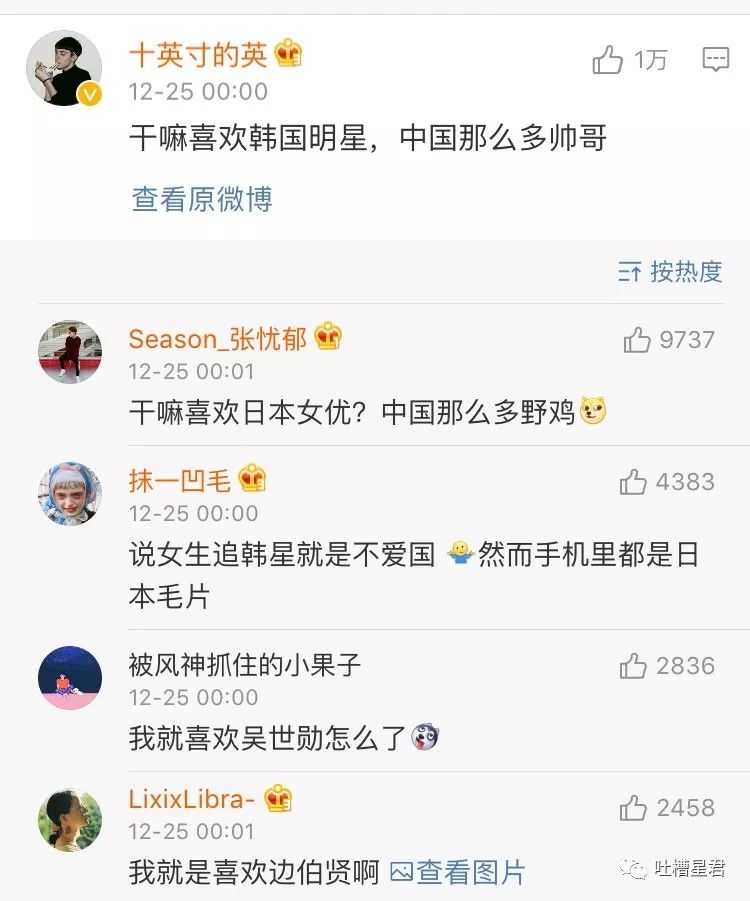Open LixixLibra-'s avatar

pyautogui.click(x=70, y=820)
